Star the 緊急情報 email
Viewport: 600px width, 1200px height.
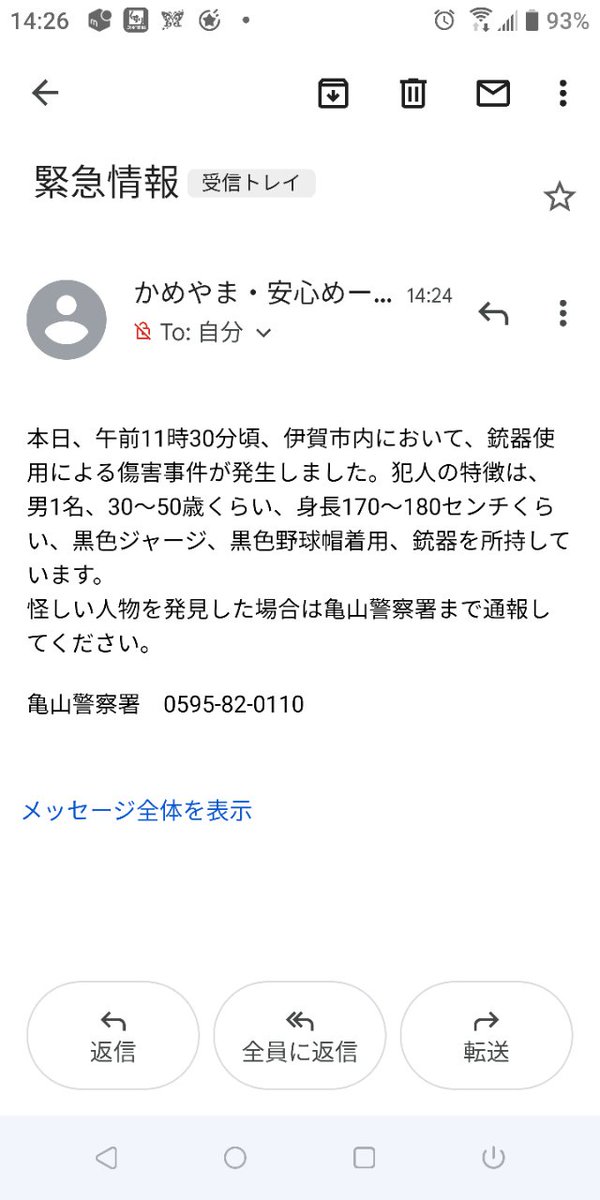tap(559, 197)
